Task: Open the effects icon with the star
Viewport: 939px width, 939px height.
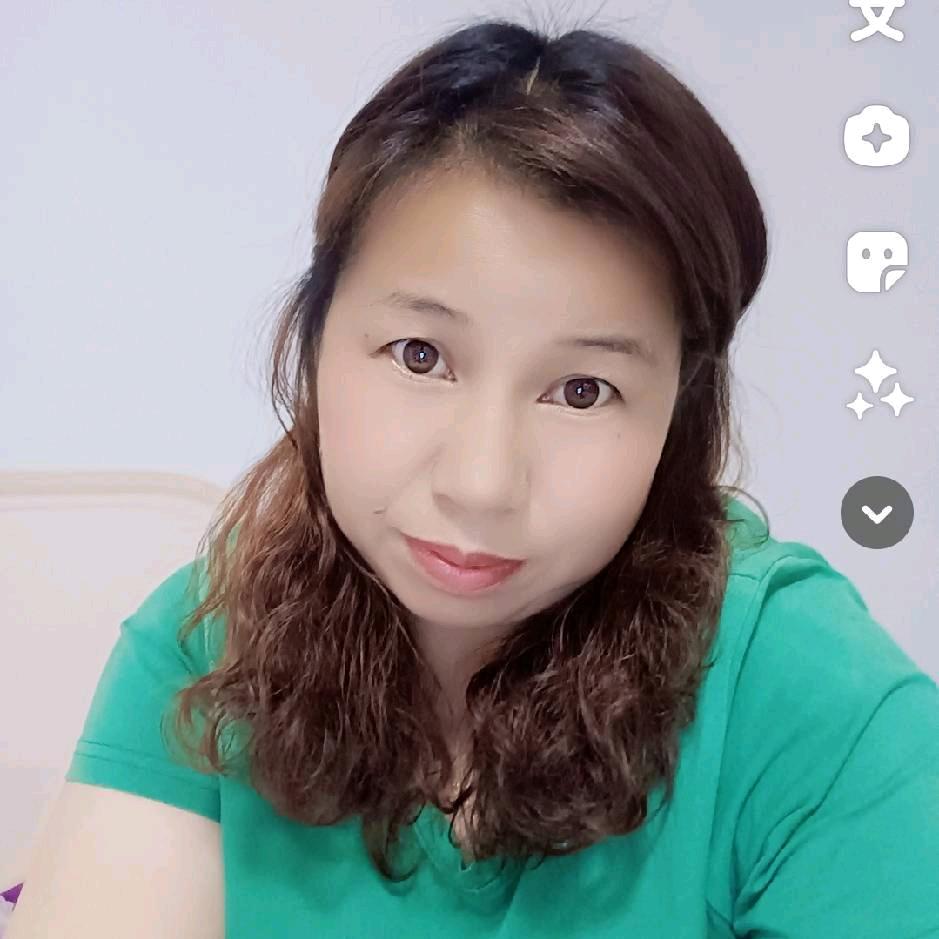Action: click(877, 135)
